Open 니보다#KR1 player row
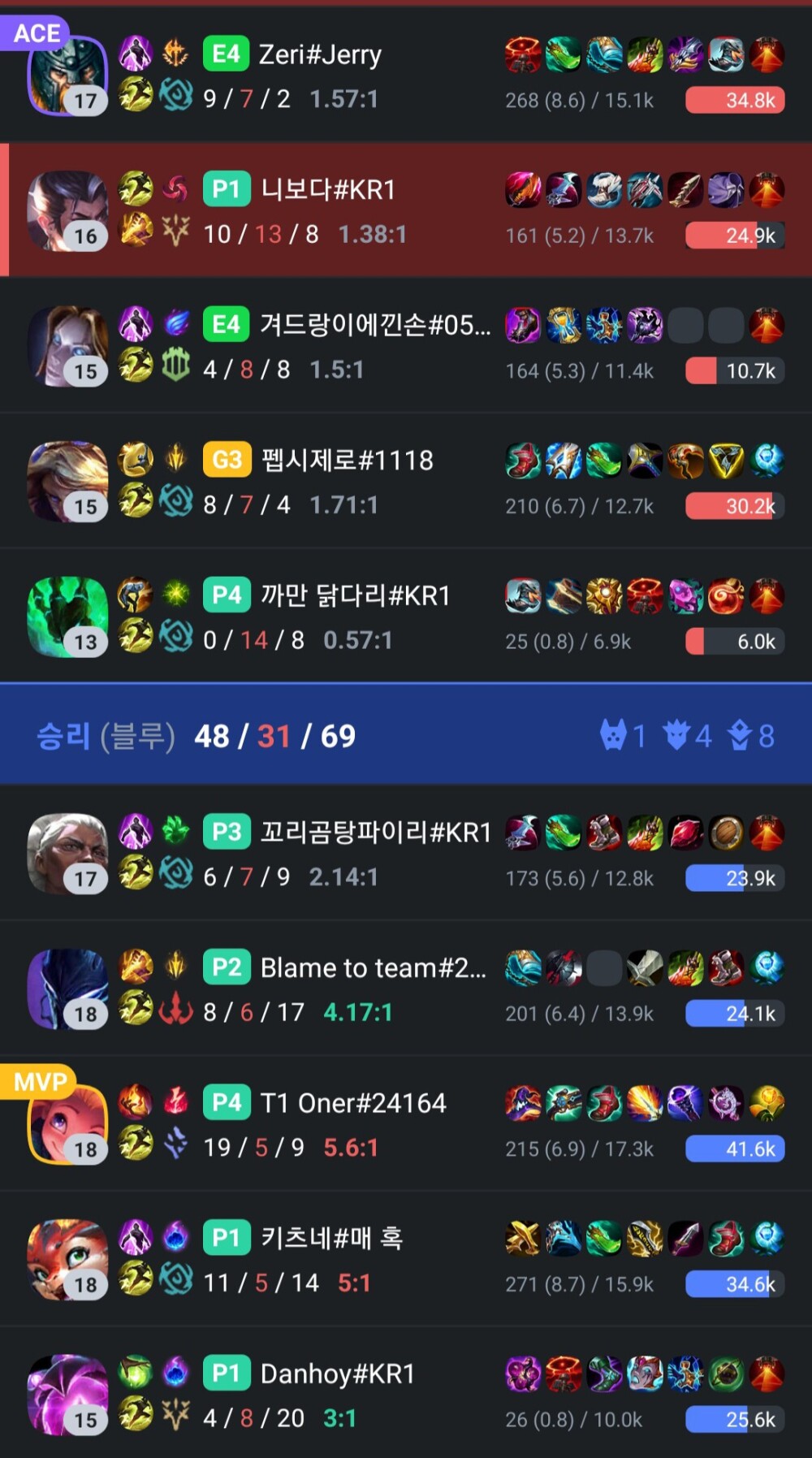 (x=327, y=190)
